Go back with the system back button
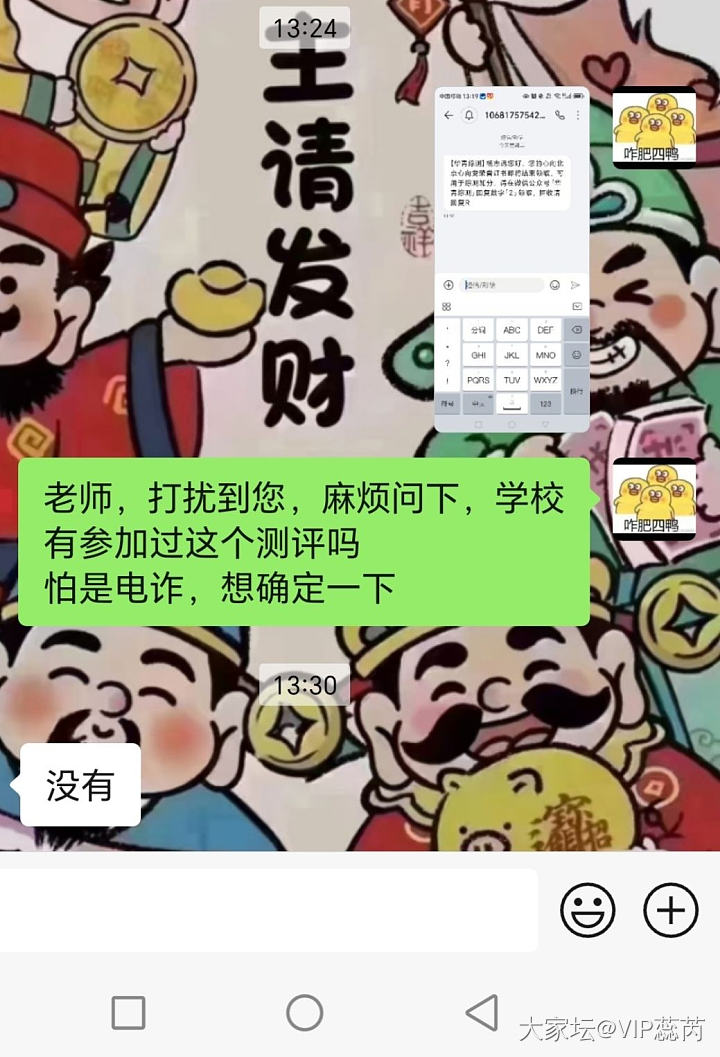This screenshot has height=1057, width=720. 483,1013
